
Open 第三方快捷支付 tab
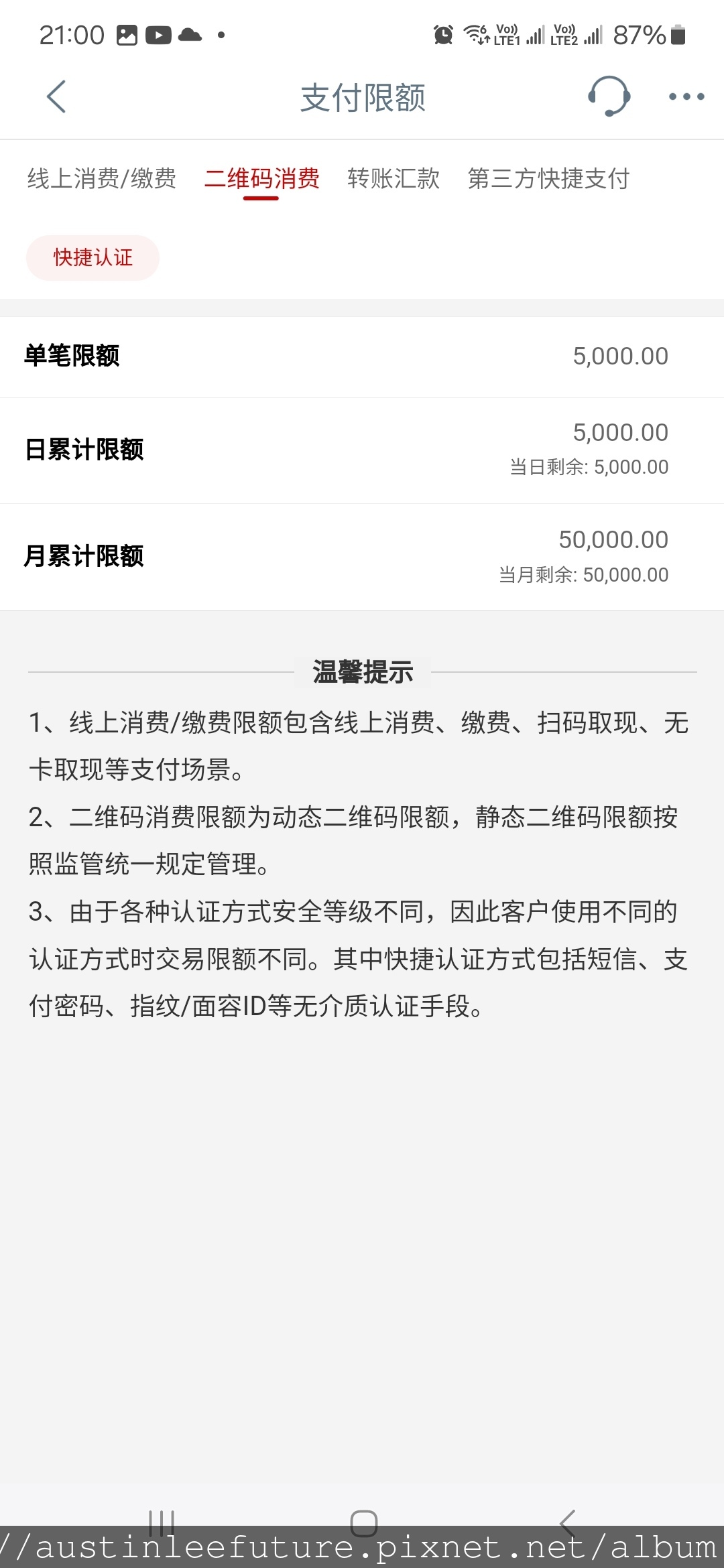[548, 179]
